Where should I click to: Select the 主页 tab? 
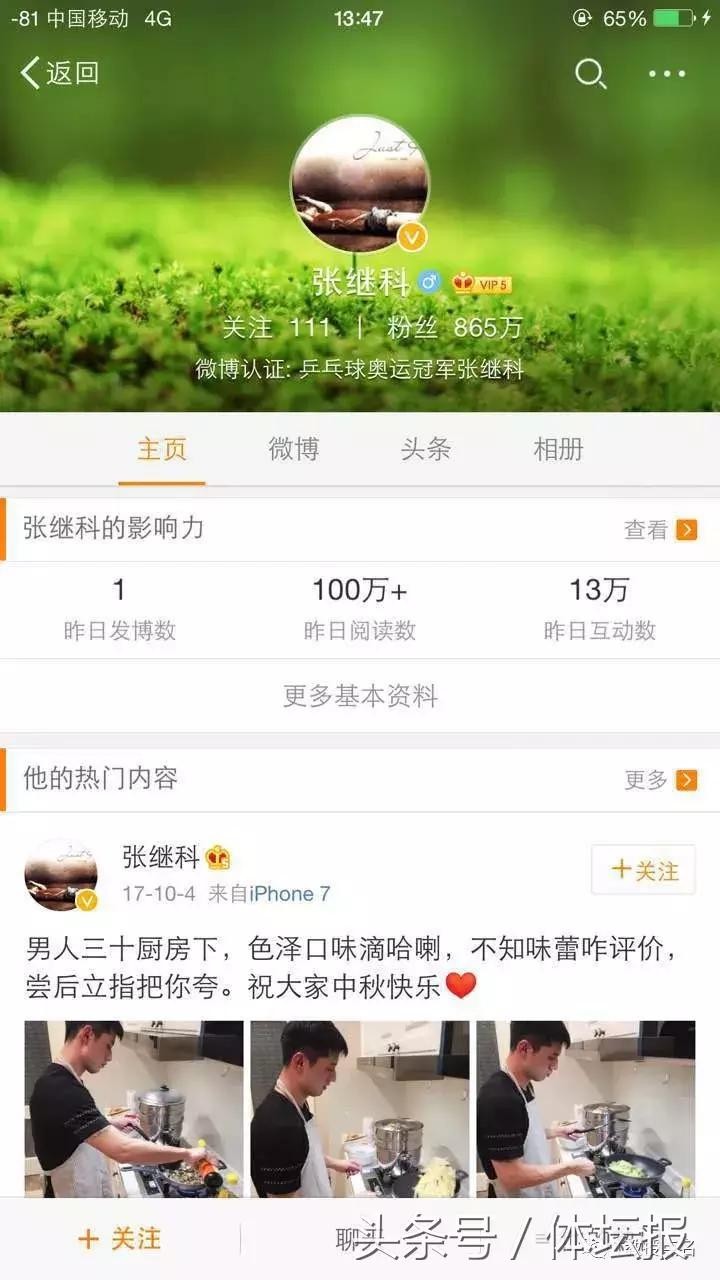point(162,449)
